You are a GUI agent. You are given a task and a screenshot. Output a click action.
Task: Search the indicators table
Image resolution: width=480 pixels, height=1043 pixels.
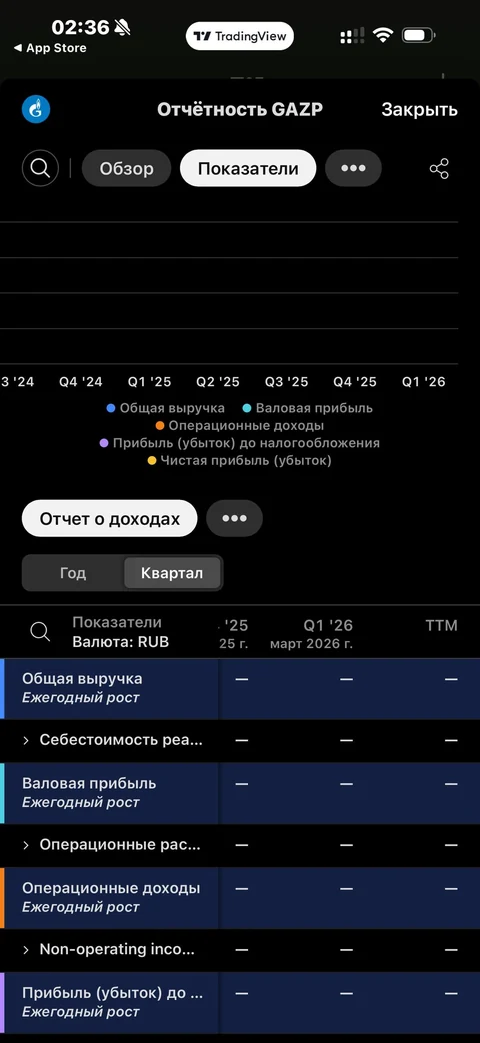(40, 632)
